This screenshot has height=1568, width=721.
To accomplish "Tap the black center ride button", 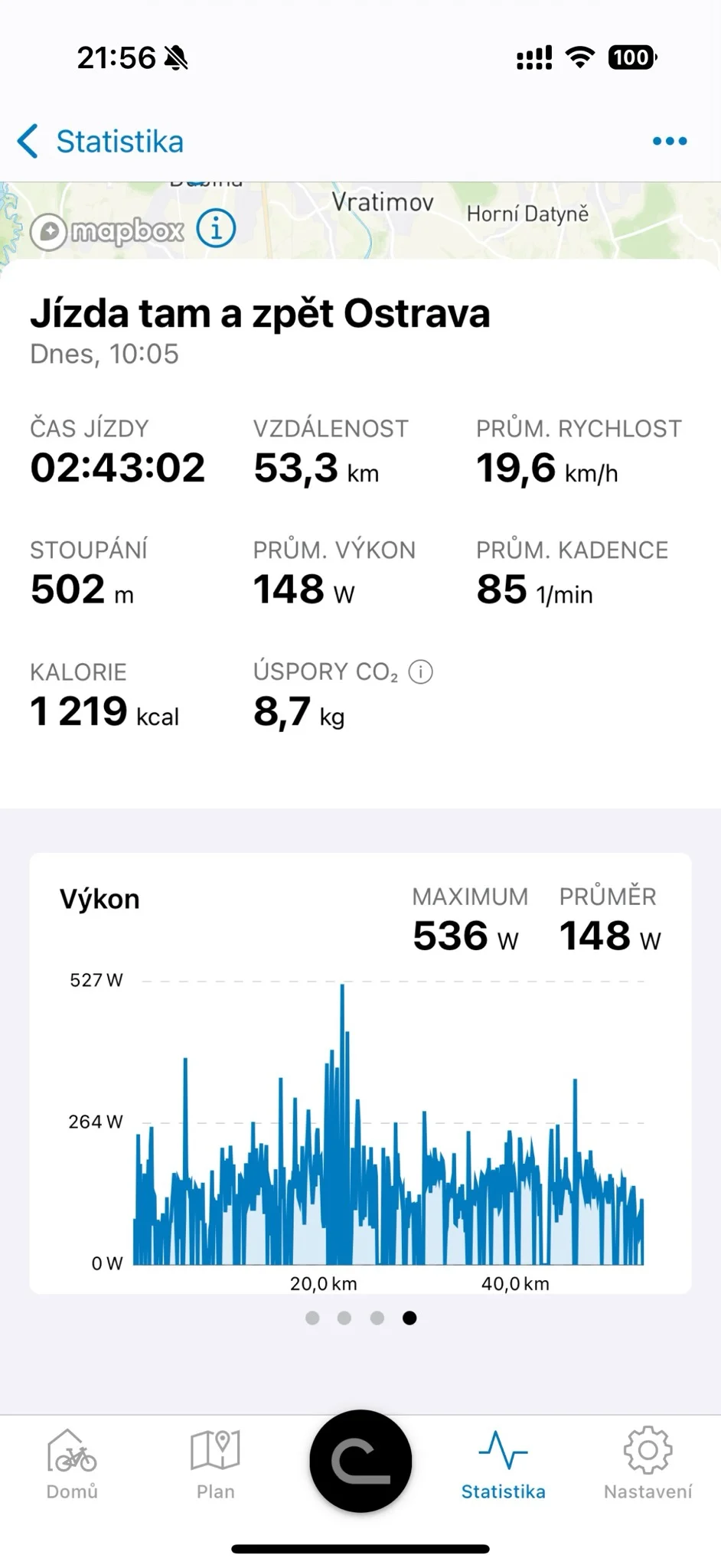I will [360, 1461].
